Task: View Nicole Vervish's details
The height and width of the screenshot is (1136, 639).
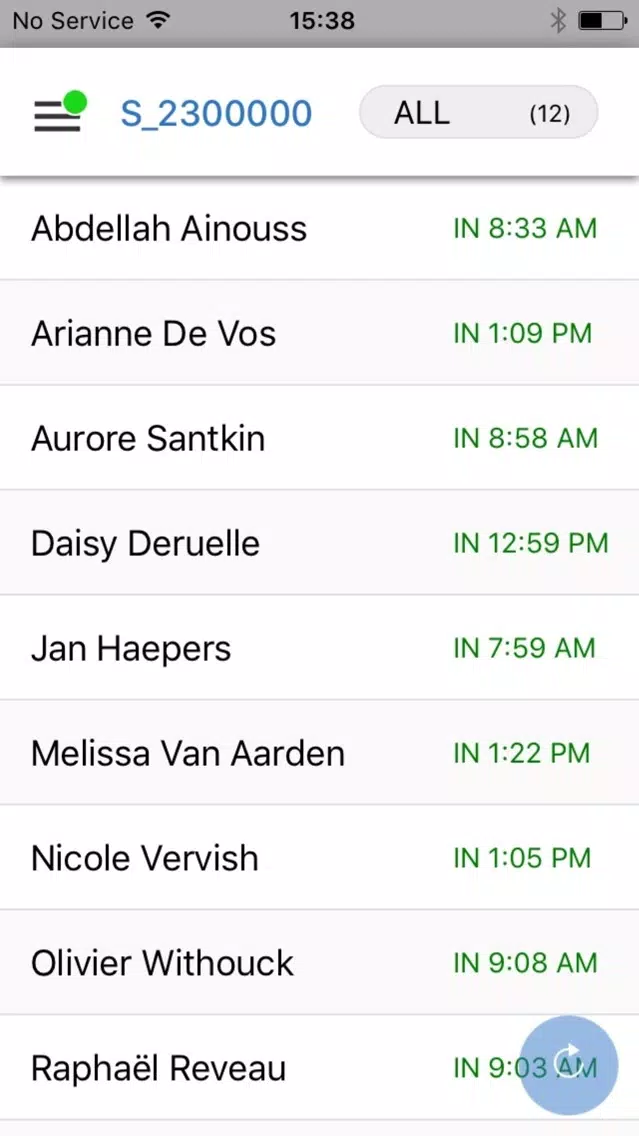Action: coord(320,858)
